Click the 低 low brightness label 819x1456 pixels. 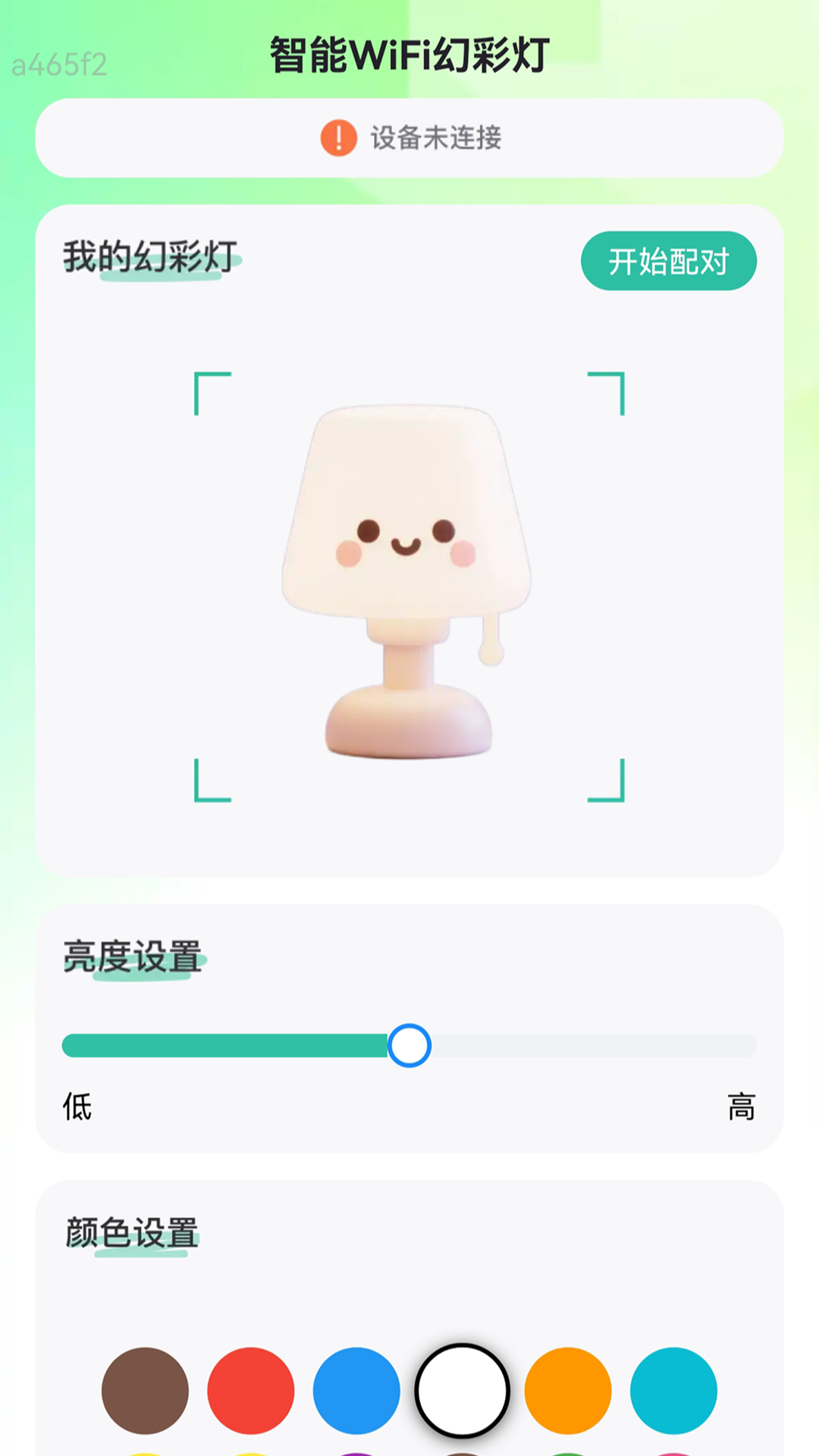76,1107
